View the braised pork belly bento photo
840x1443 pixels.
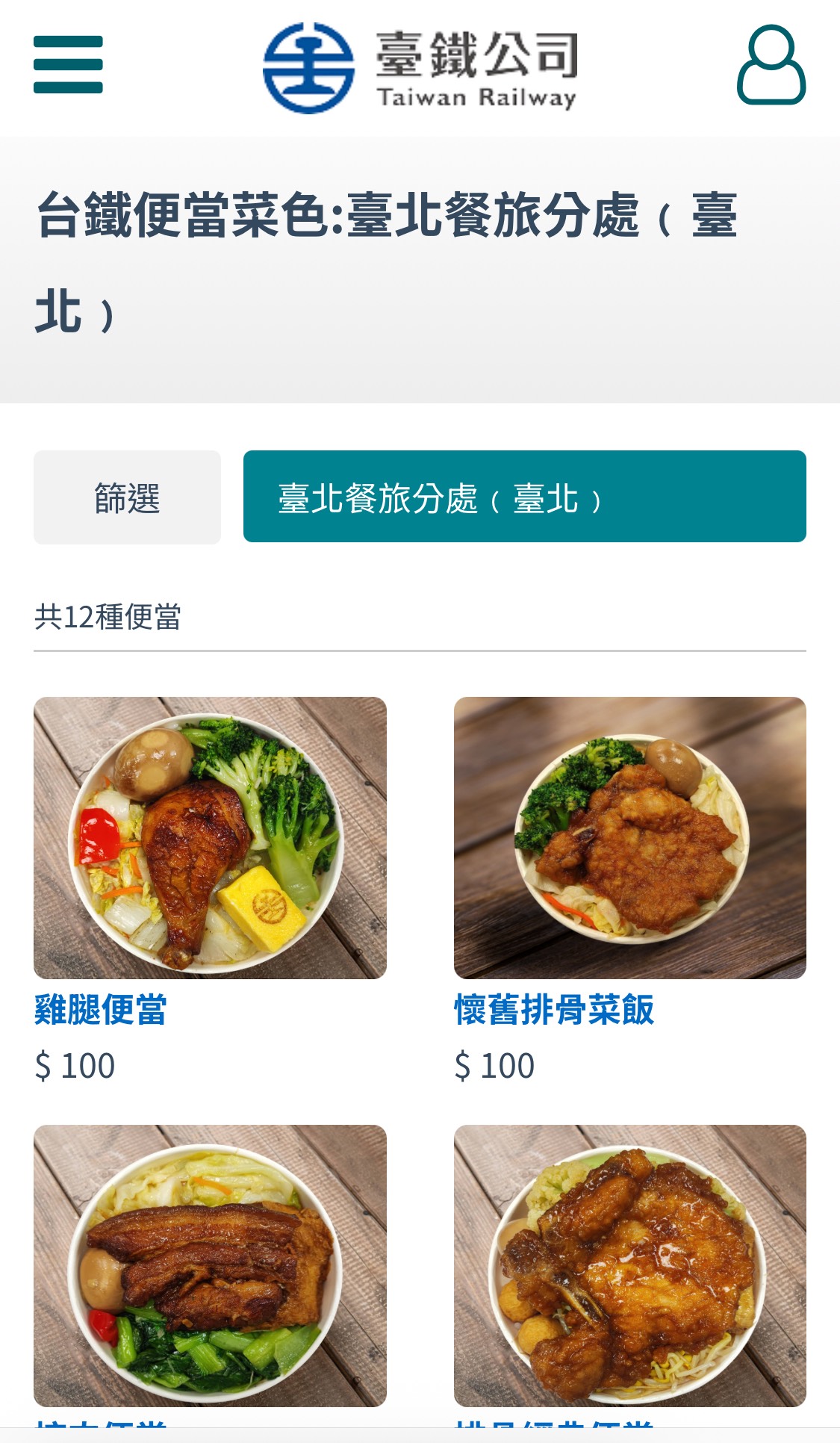210,1265
